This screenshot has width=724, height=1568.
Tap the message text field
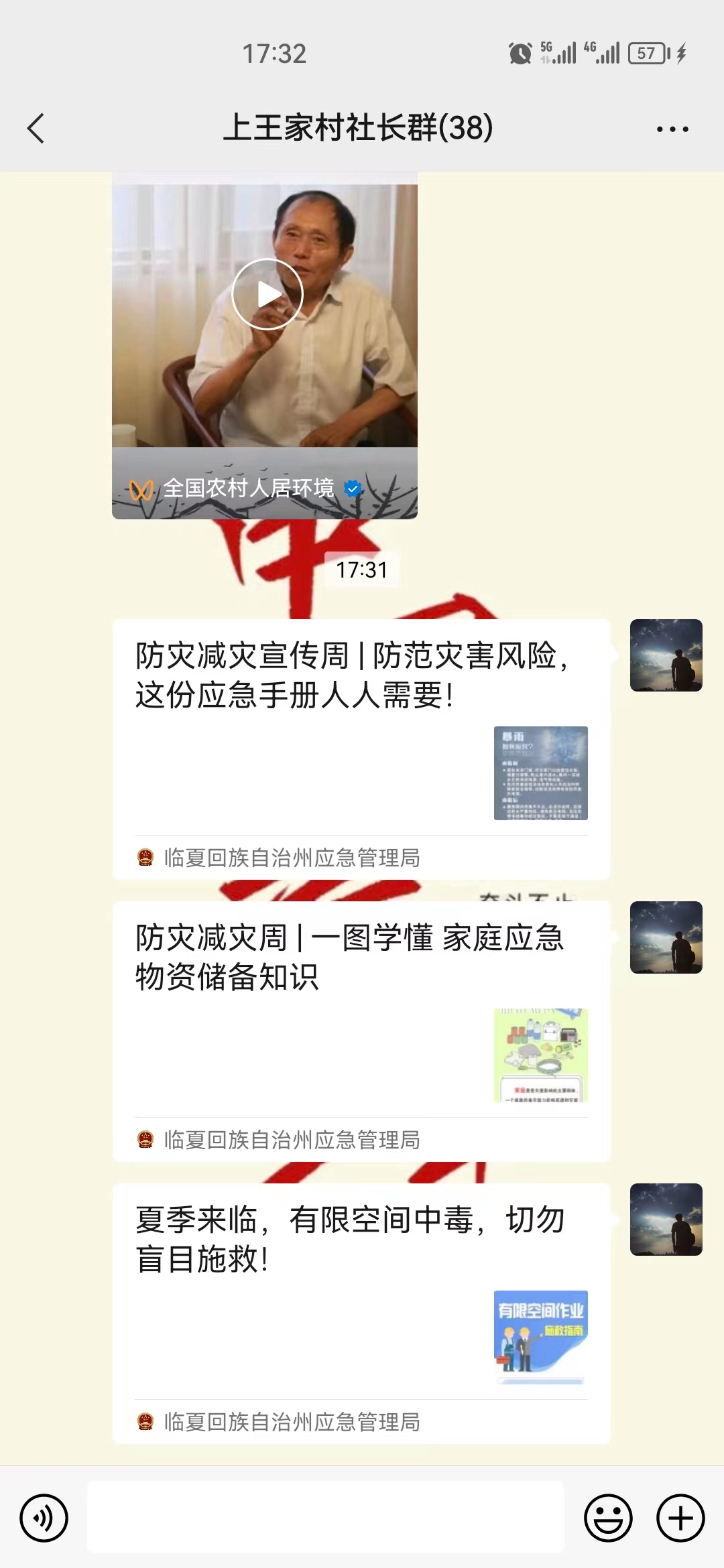tap(325, 1517)
